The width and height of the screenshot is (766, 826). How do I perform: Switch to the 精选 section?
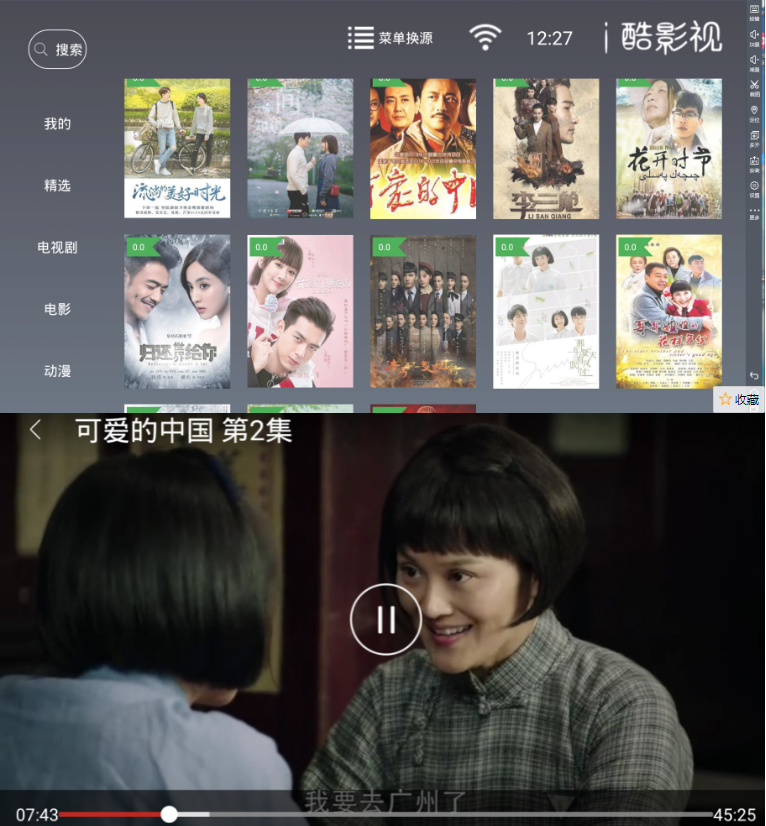[57, 185]
